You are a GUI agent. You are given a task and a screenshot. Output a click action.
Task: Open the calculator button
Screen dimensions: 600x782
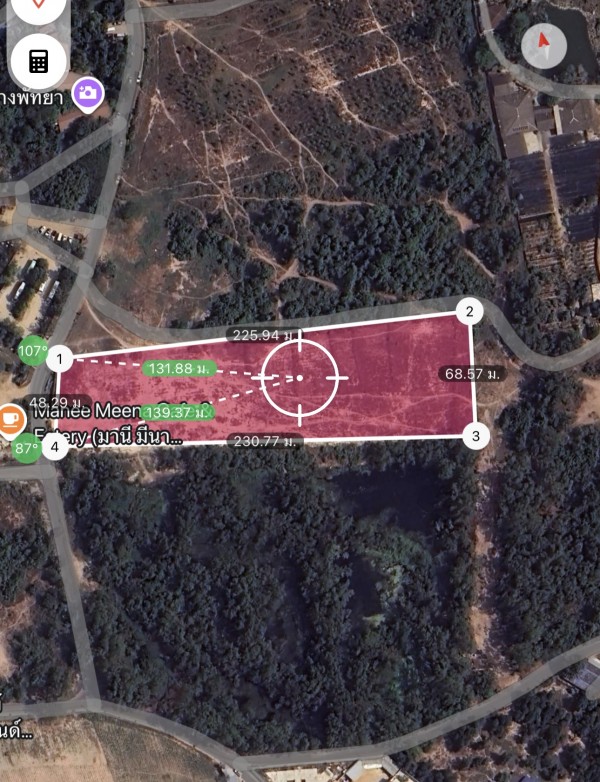click(x=38, y=62)
